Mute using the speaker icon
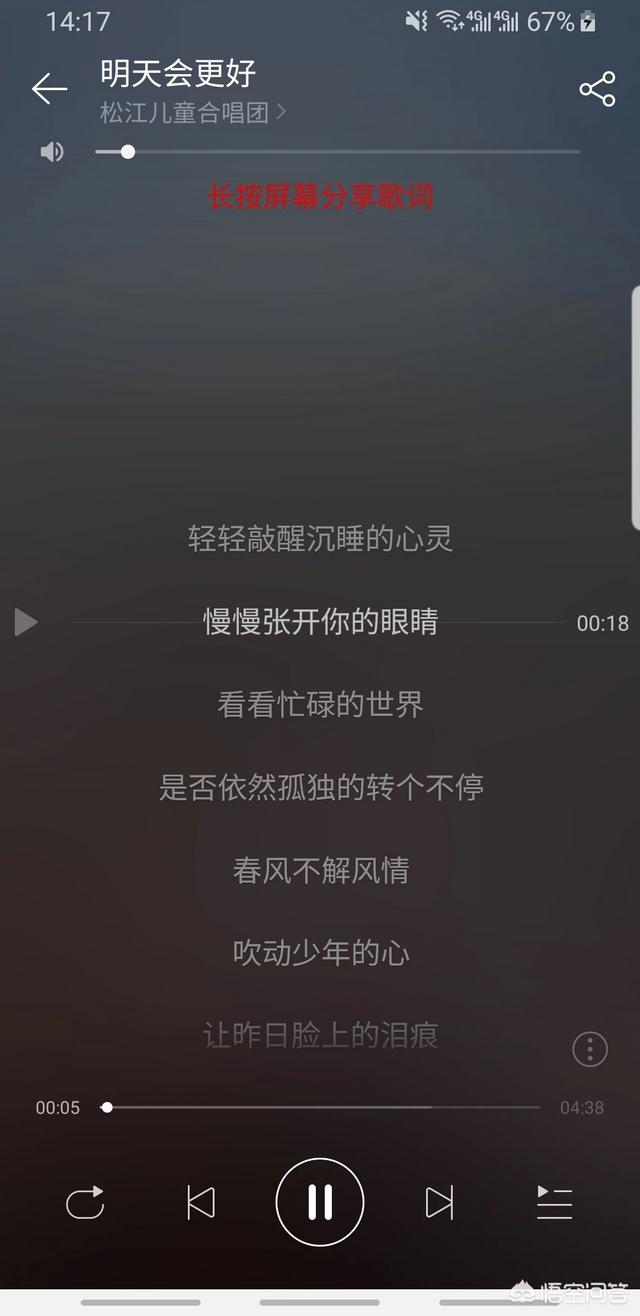 click(x=52, y=152)
